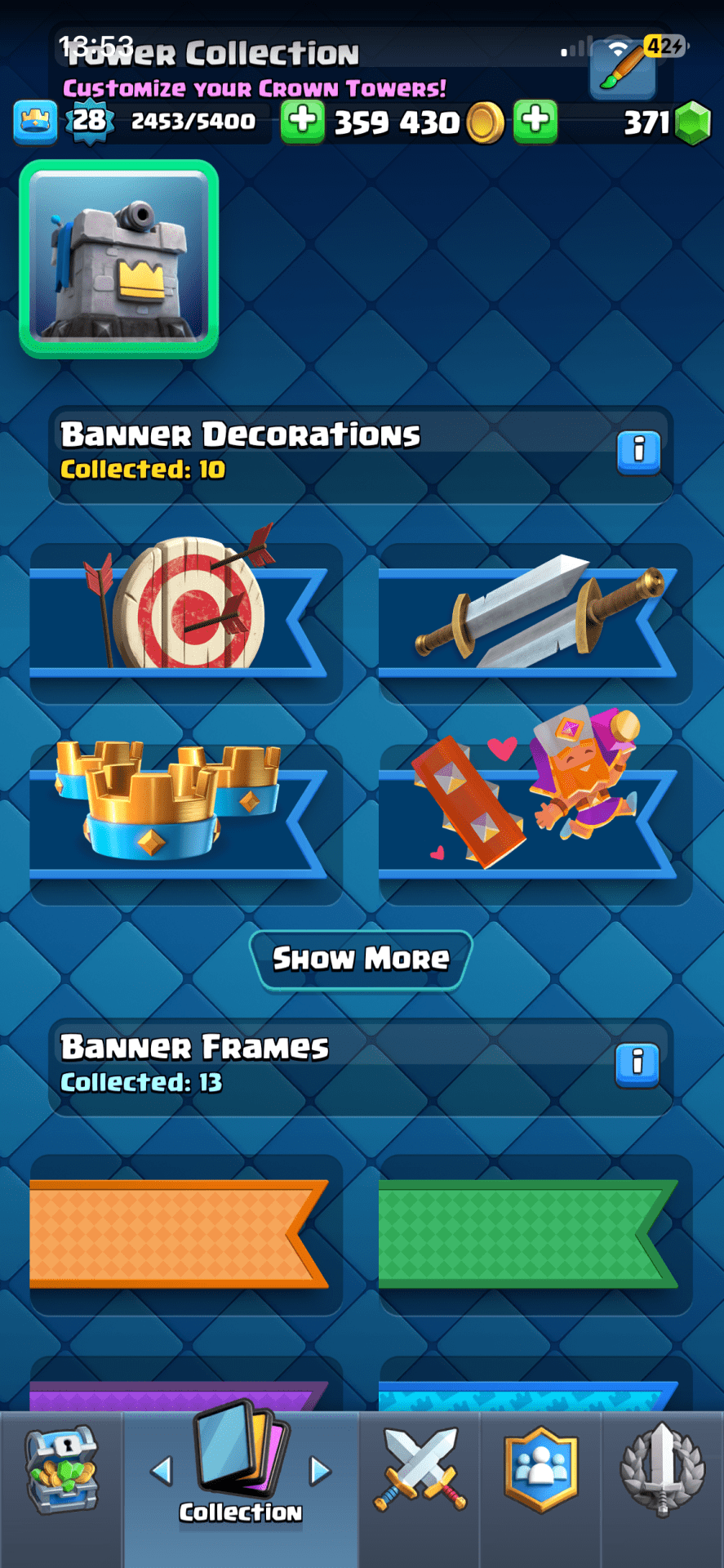Open info for Banner Decorations

point(638,450)
